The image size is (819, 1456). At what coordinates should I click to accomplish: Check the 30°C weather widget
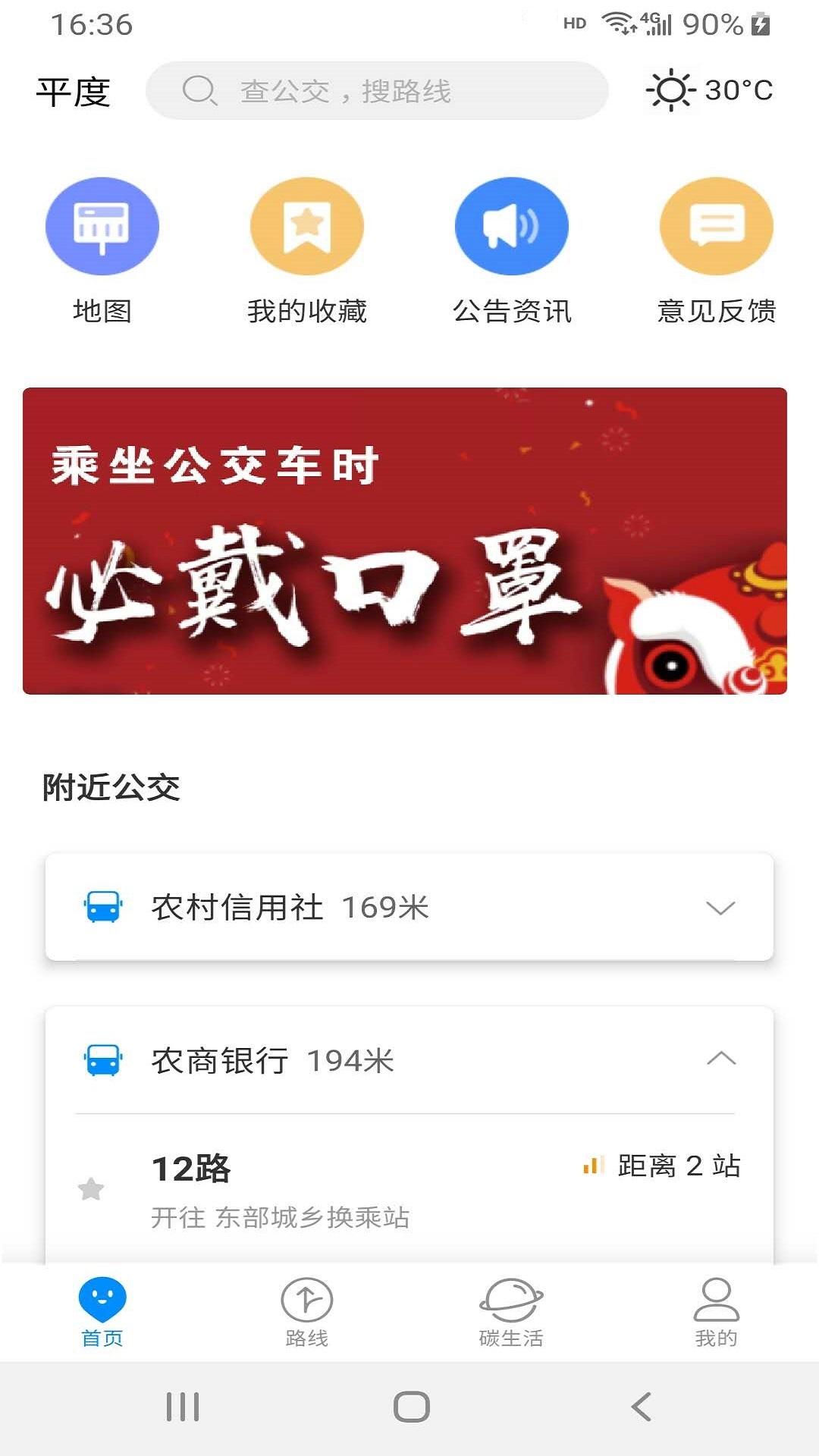point(710,90)
